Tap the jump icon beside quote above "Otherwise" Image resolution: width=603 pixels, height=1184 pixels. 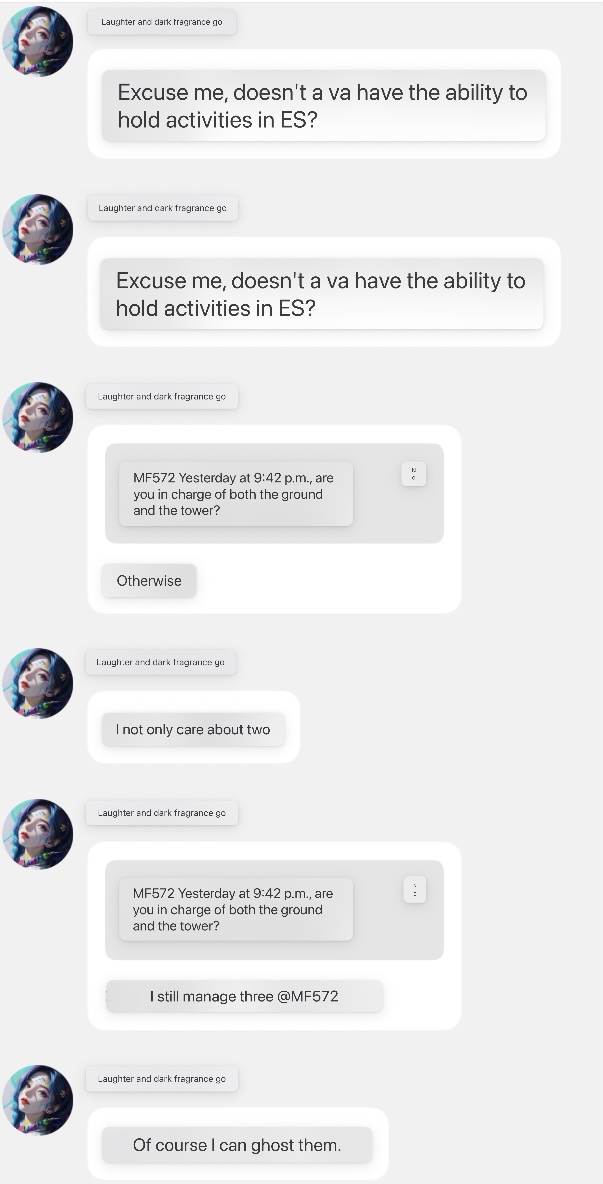point(414,476)
